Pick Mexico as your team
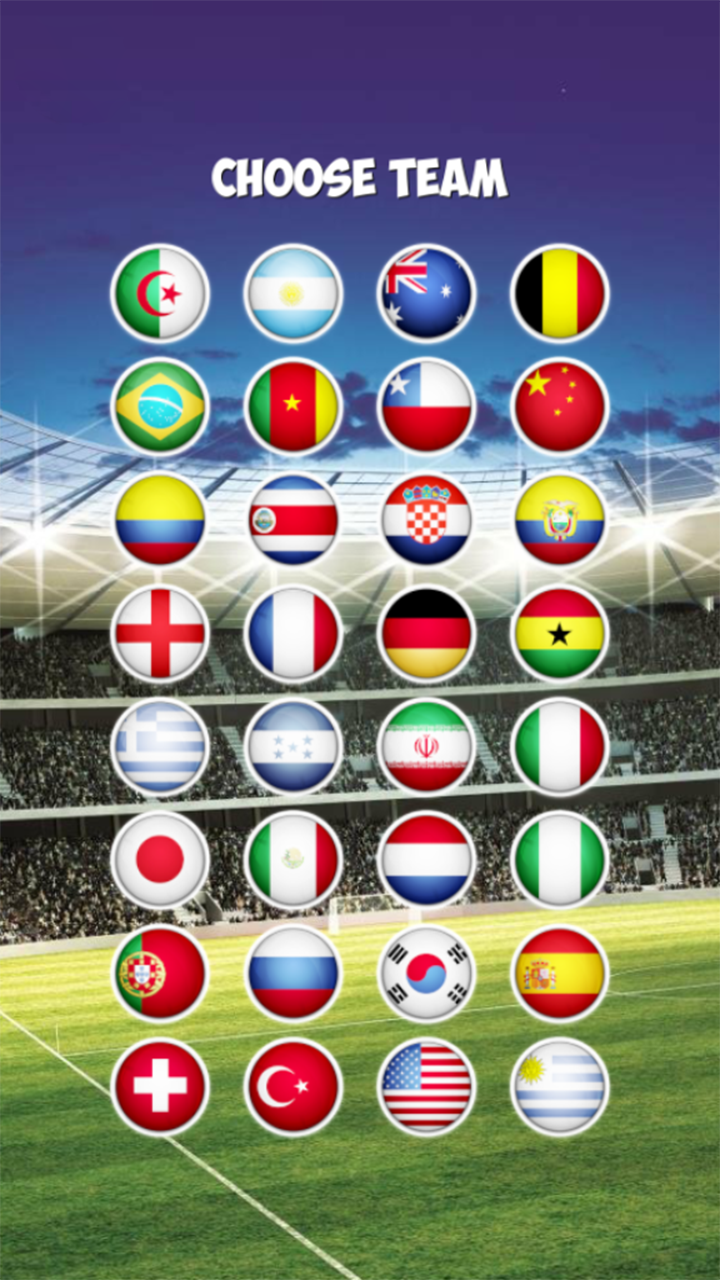This screenshot has height=1280, width=720. point(293,859)
